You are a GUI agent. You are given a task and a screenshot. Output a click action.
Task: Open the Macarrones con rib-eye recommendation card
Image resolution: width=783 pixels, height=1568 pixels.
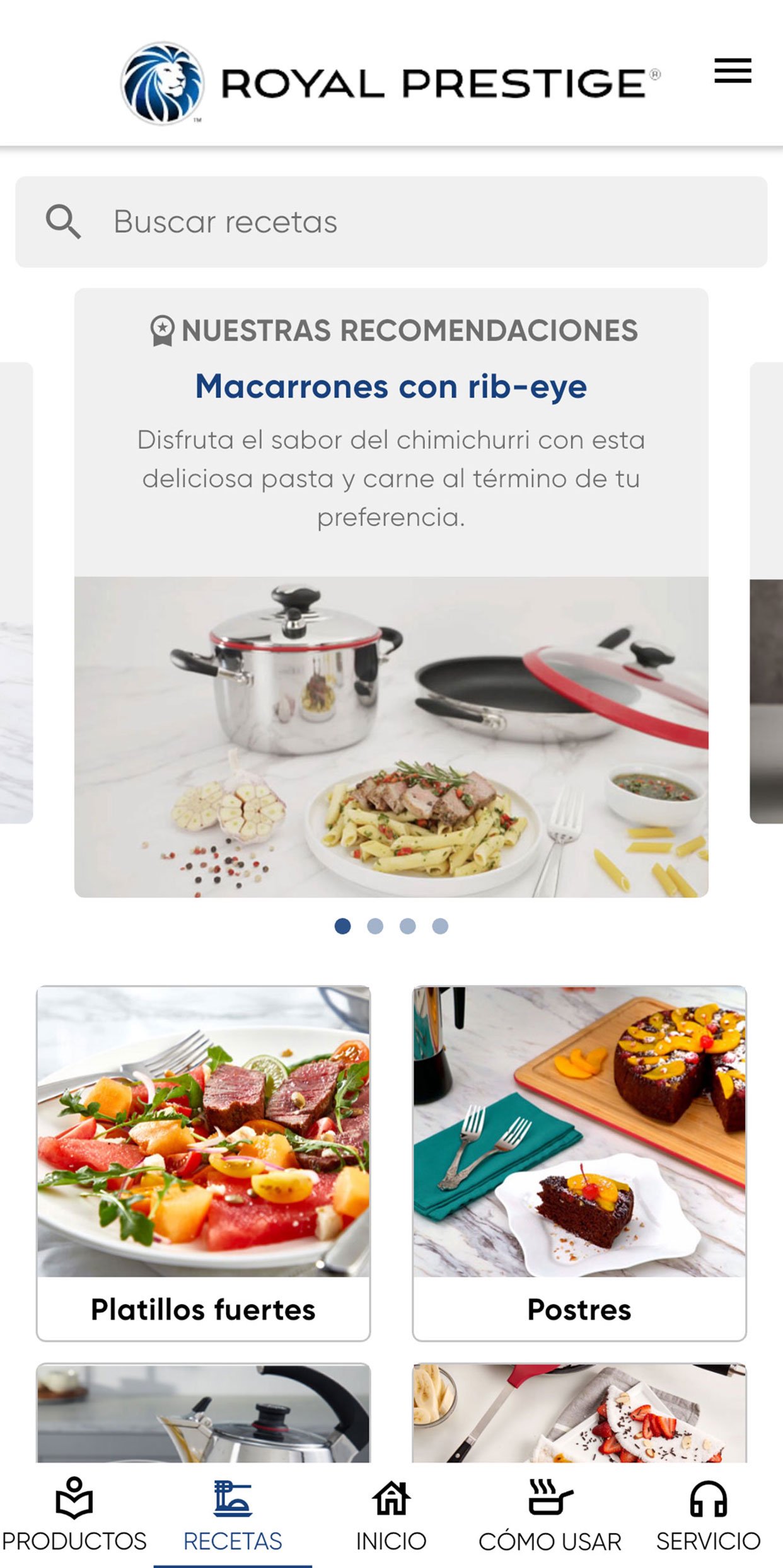(x=391, y=592)
